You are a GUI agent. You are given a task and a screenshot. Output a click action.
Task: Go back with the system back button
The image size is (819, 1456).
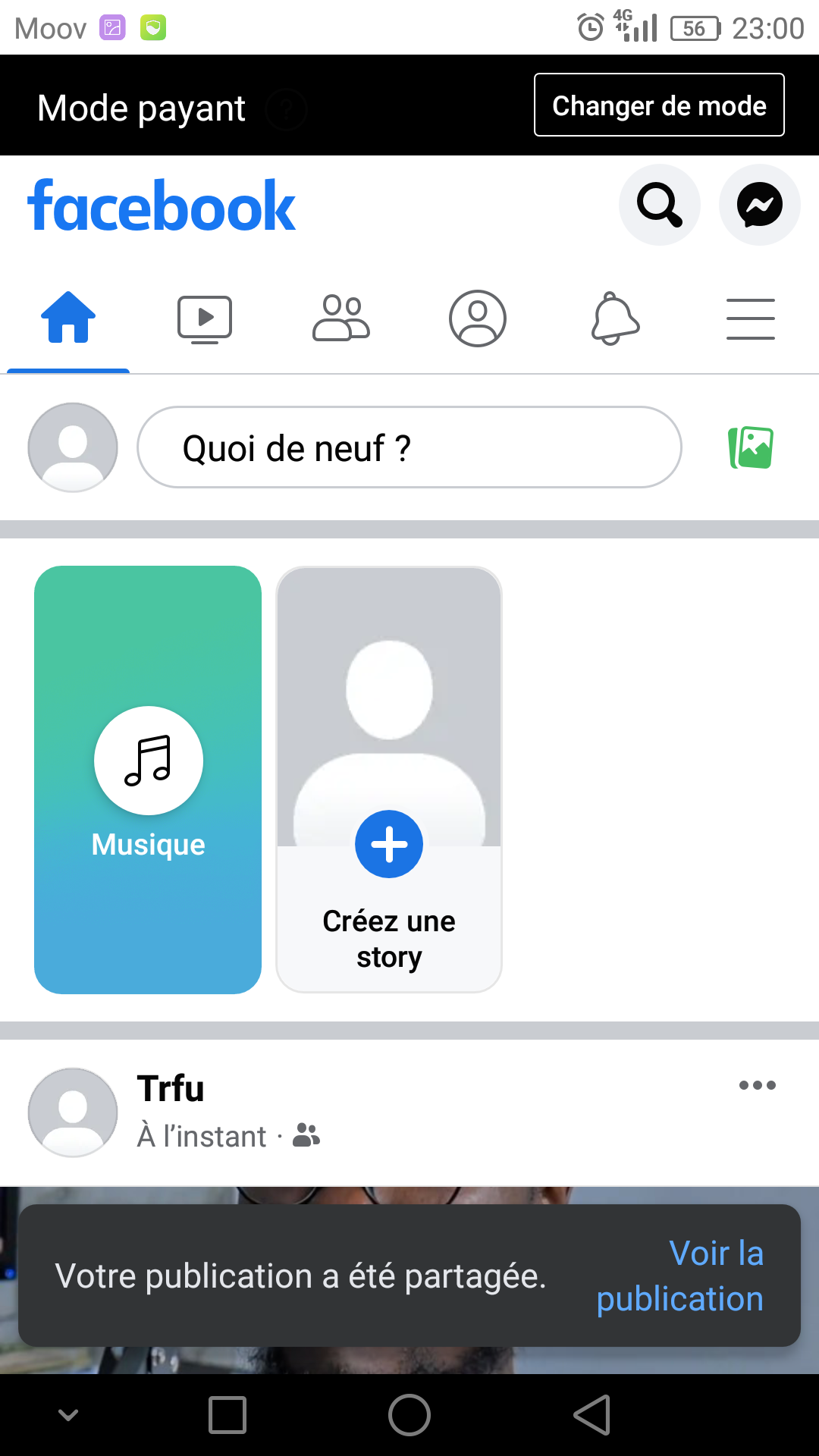591,1415
